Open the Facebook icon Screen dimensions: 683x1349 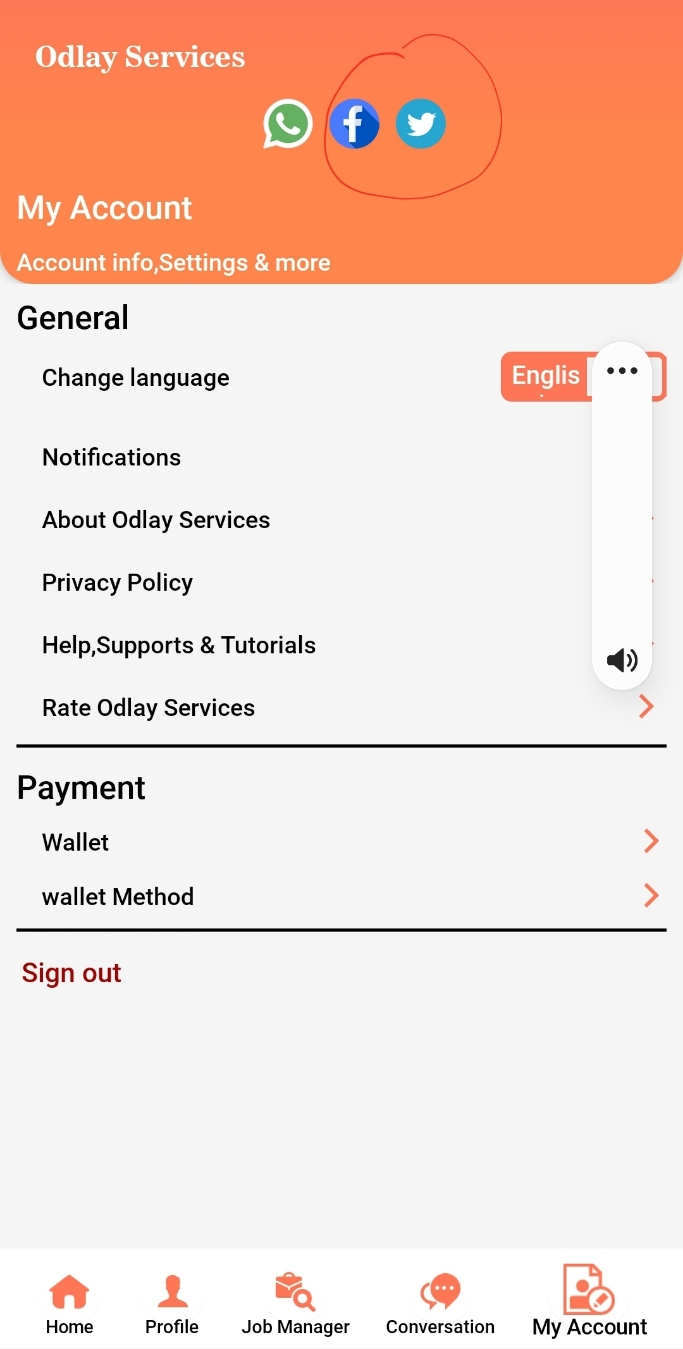(x=354, y=125)
